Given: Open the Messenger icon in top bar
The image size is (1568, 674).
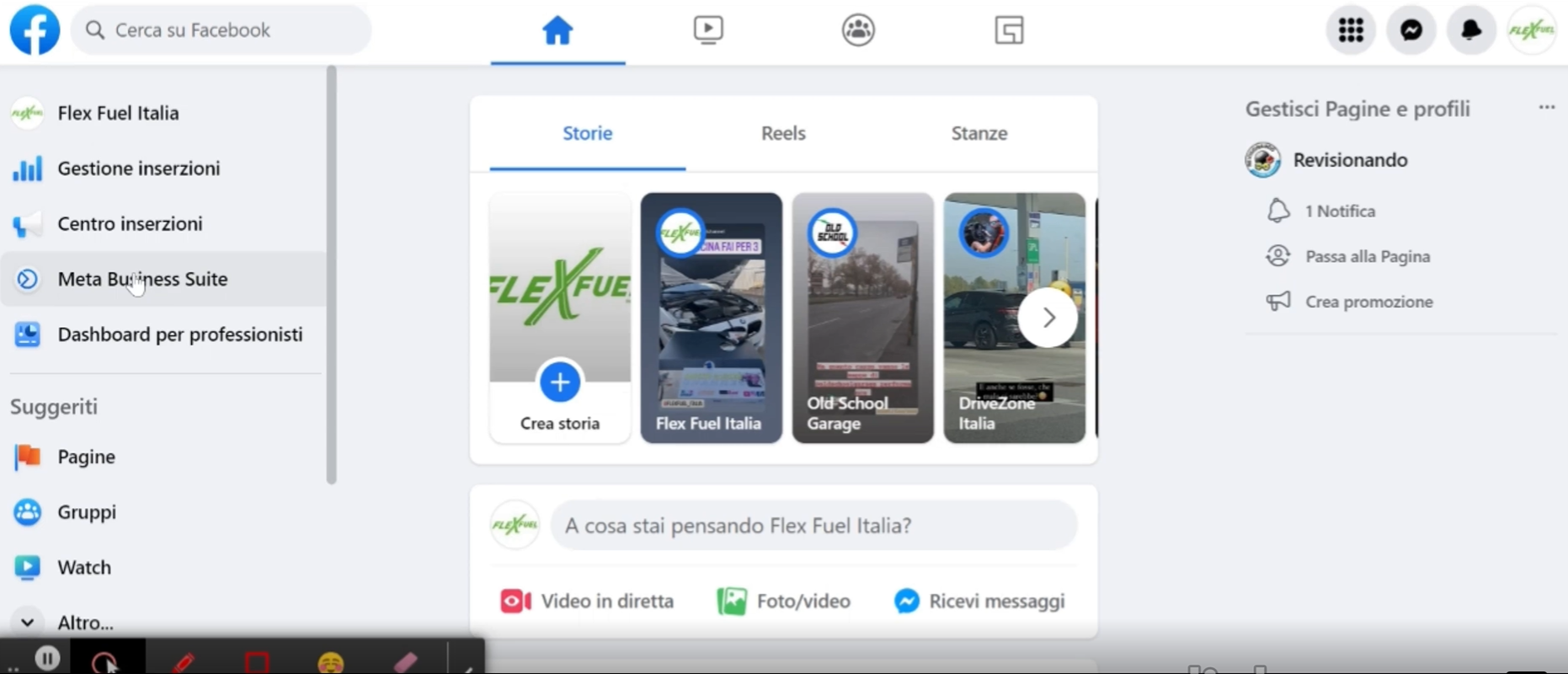Looking at the screenshot, I should coord(1411,30).
